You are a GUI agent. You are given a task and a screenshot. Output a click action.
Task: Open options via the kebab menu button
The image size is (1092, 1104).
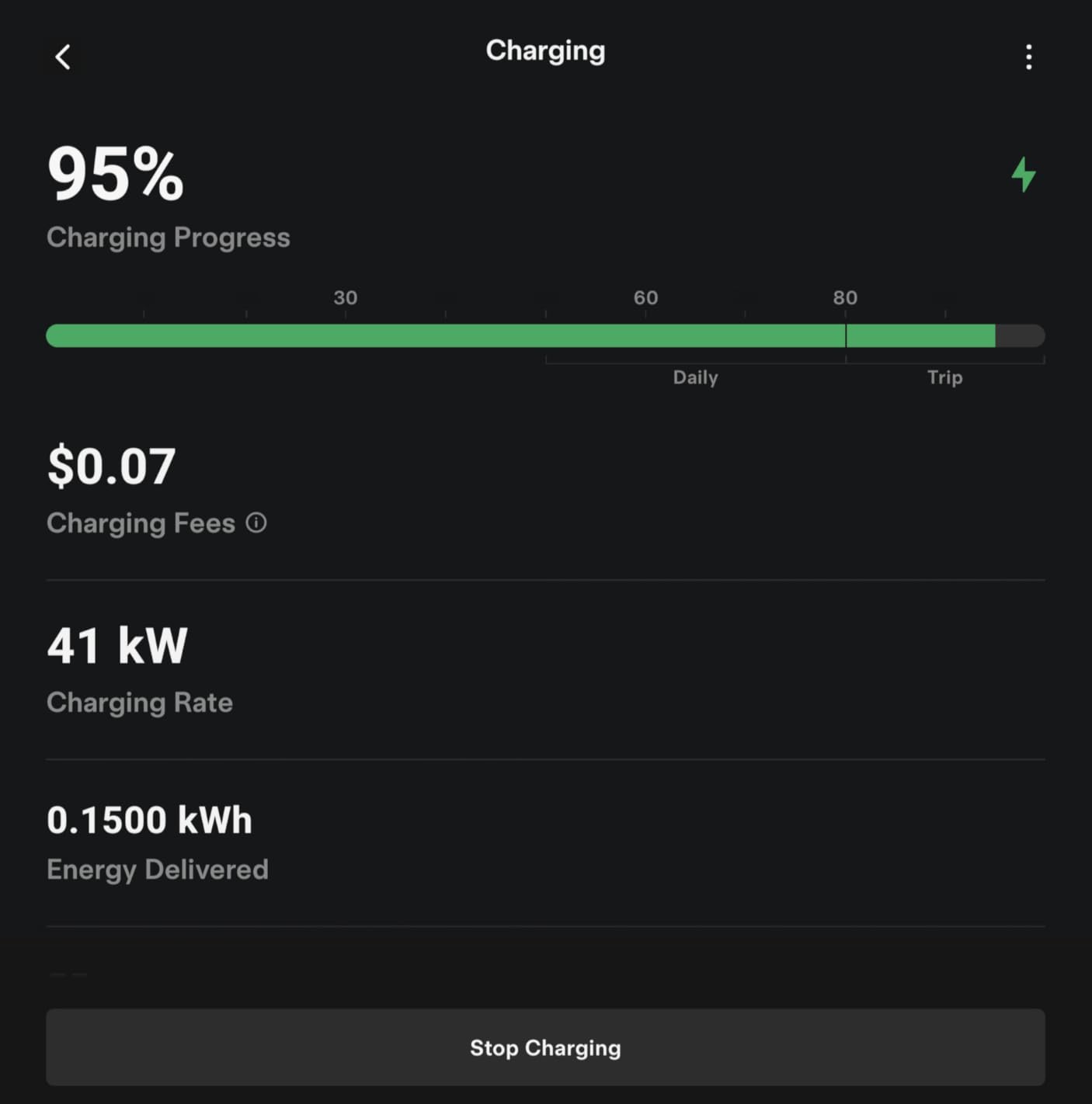1028,57
